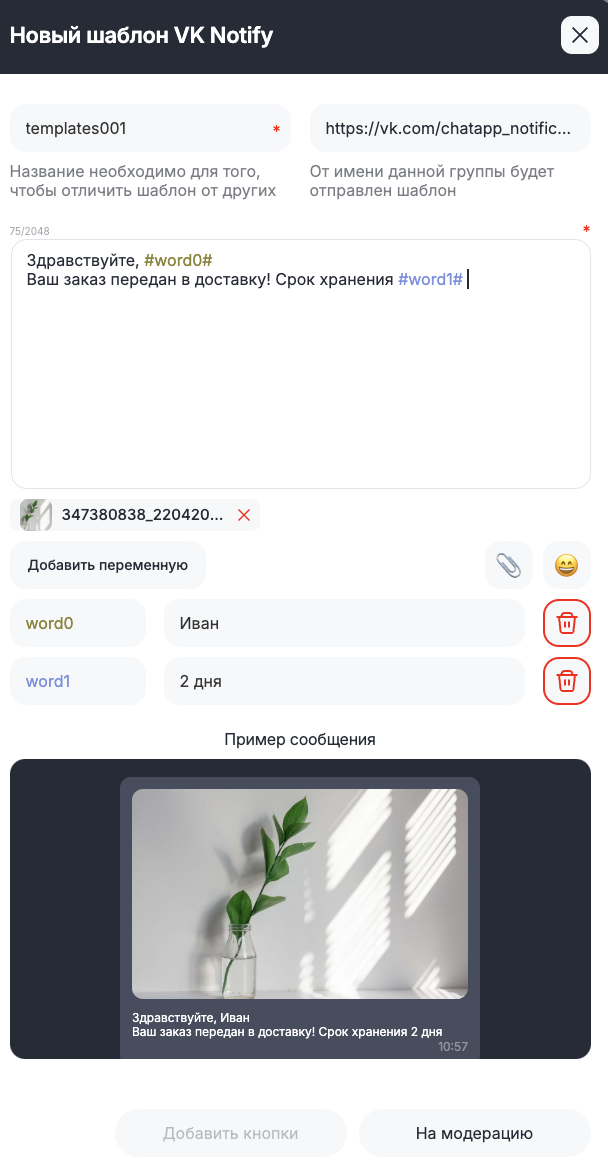608x1167 pixels.
Task: Open the emoji picker
Action: click(566, 565)
